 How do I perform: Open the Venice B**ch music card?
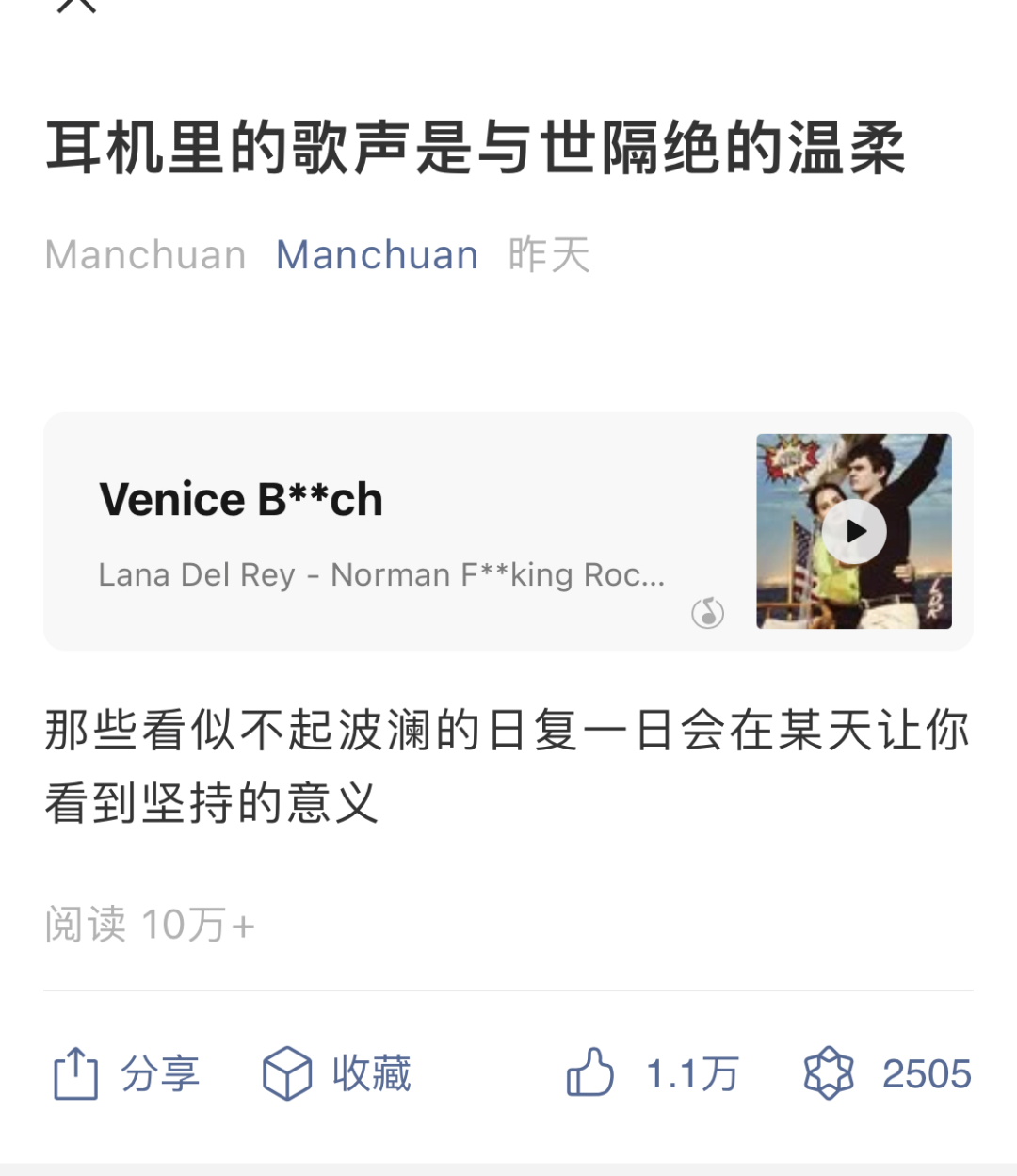point(395,532)
